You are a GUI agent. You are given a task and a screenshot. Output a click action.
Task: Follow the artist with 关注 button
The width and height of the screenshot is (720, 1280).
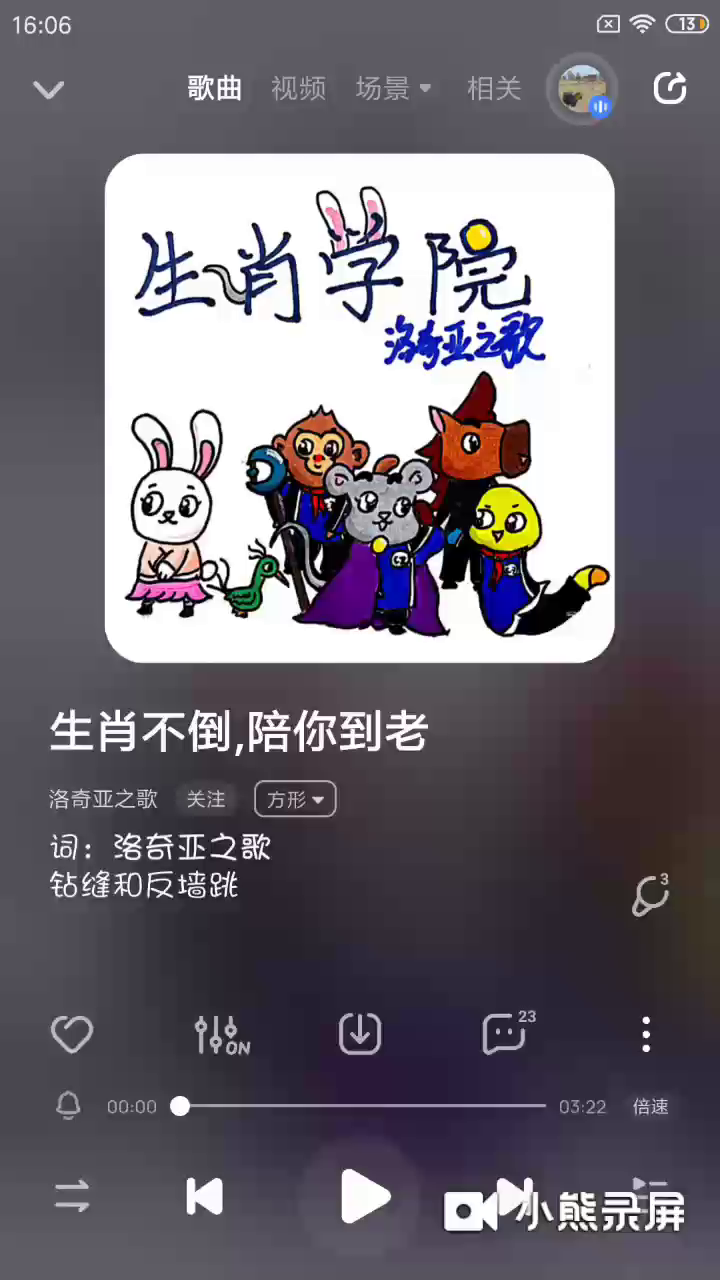(206, 799)
